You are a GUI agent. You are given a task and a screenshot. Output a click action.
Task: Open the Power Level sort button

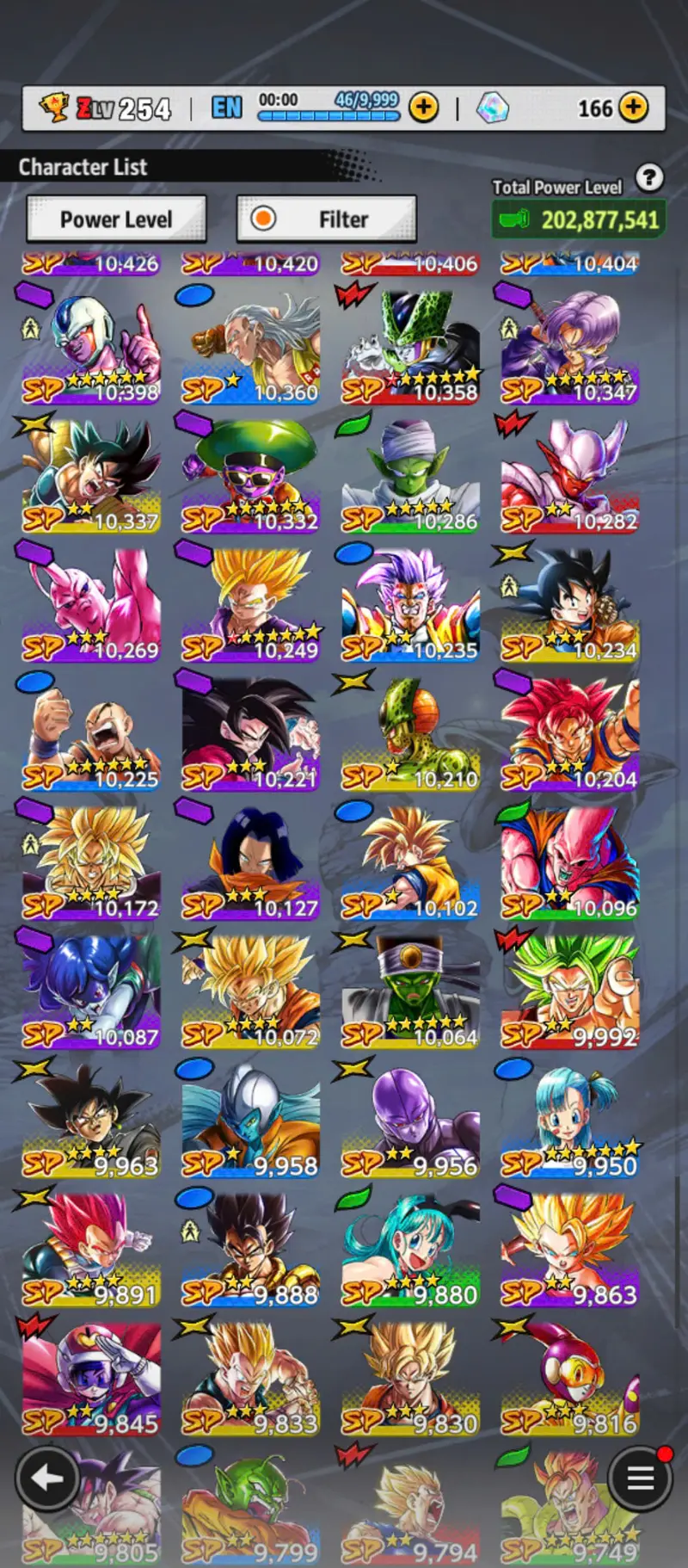(116, 219)
